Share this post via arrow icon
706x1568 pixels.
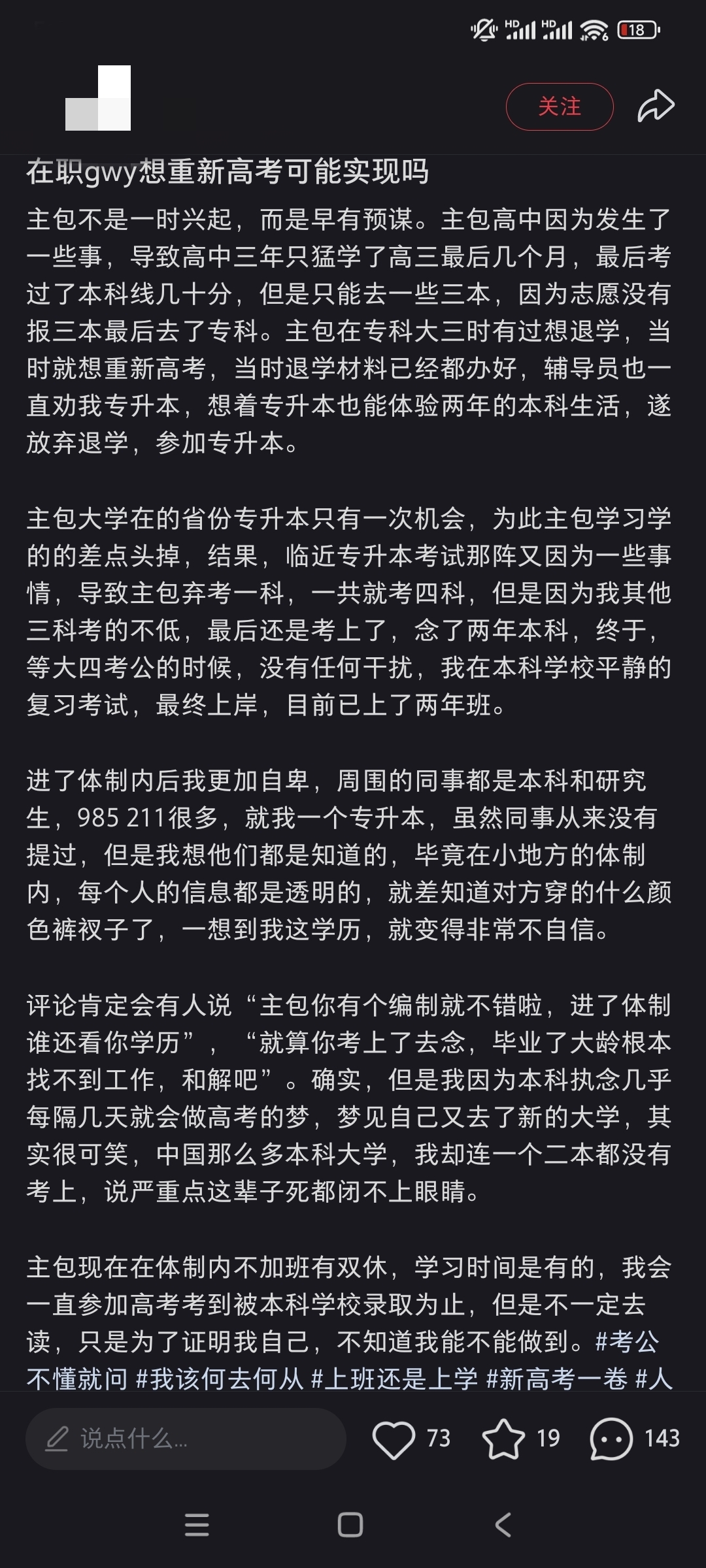click(656, 106)
